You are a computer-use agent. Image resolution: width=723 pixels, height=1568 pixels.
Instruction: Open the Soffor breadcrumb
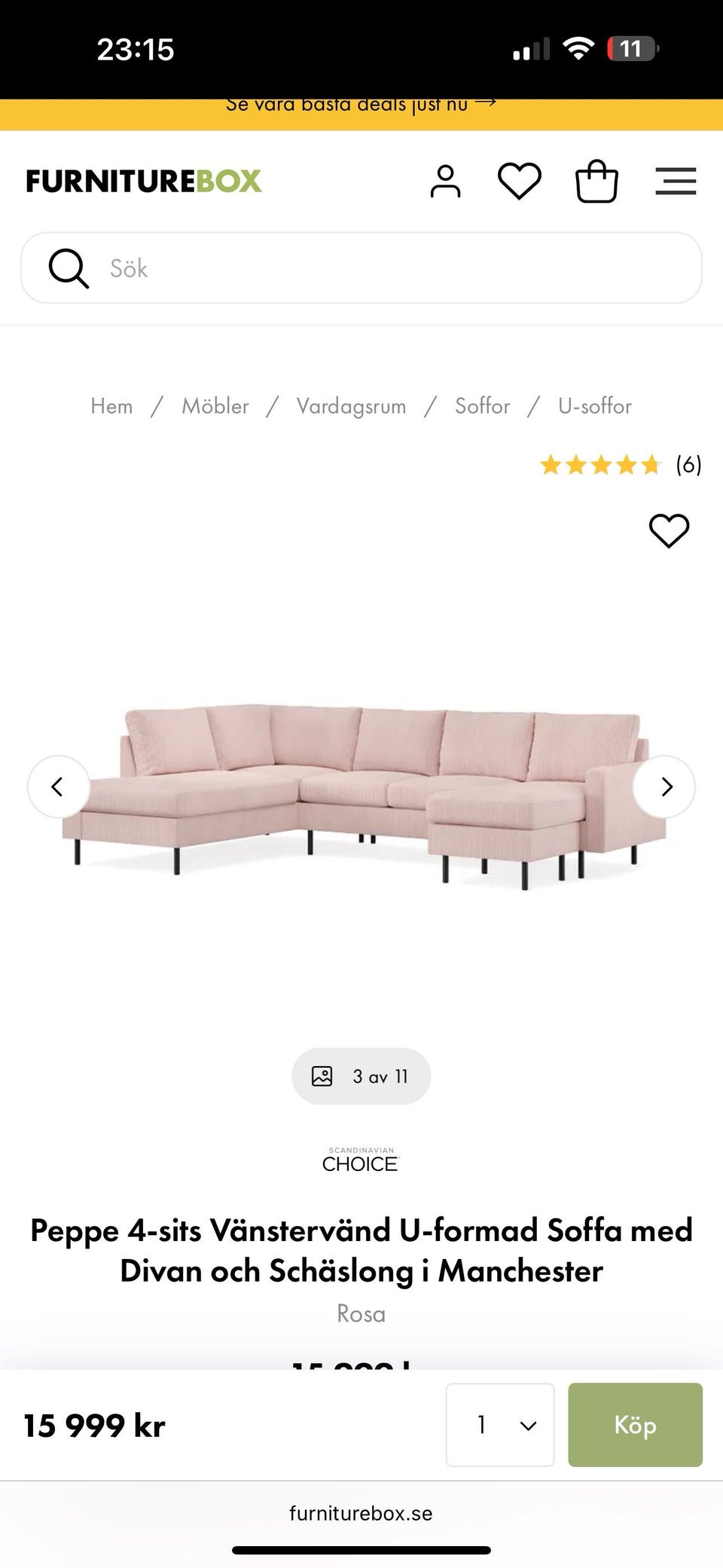click(x=482, y=406)
